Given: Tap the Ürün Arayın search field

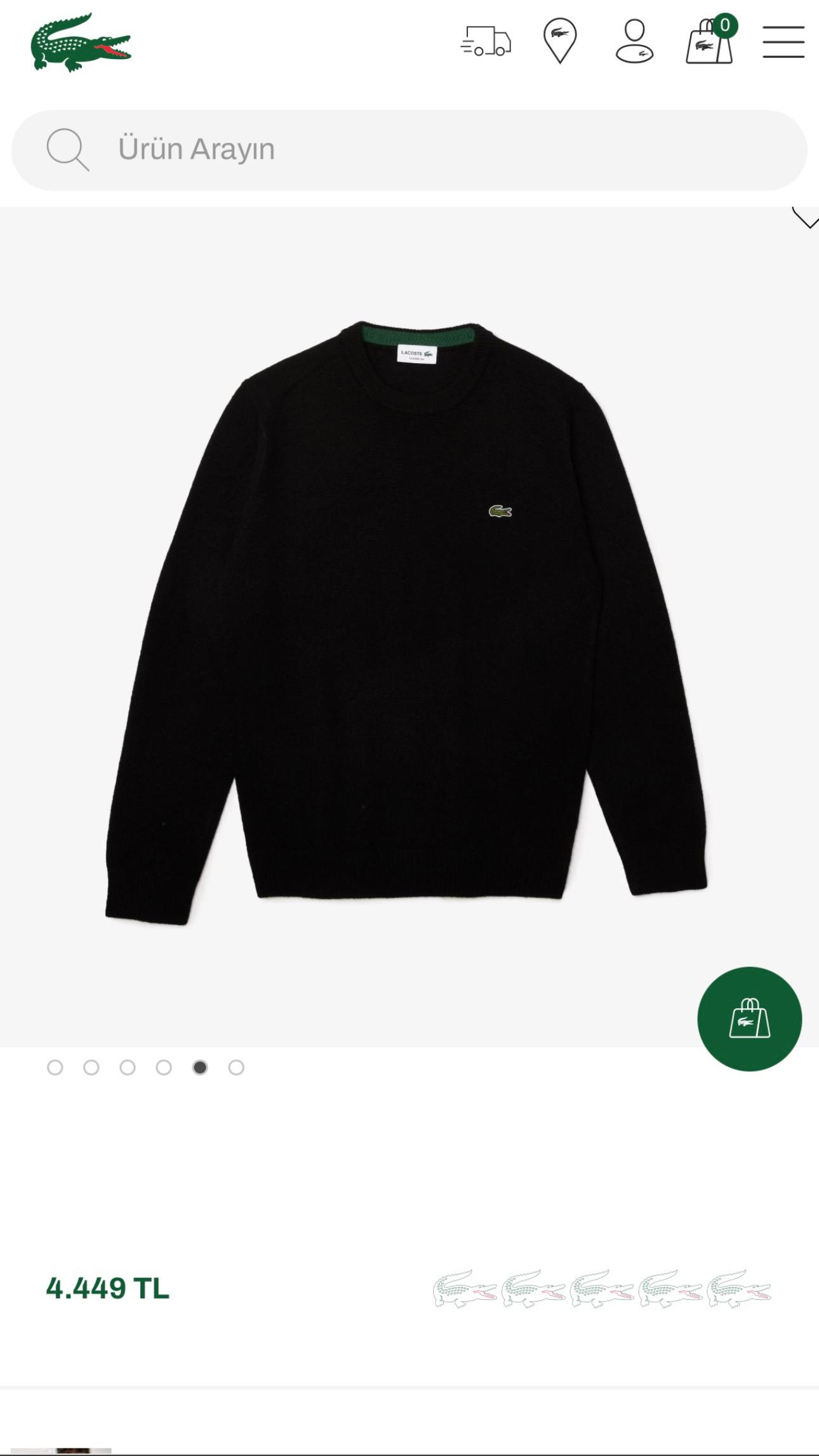Looking at the screenshot, I should (x=409, y=150).
